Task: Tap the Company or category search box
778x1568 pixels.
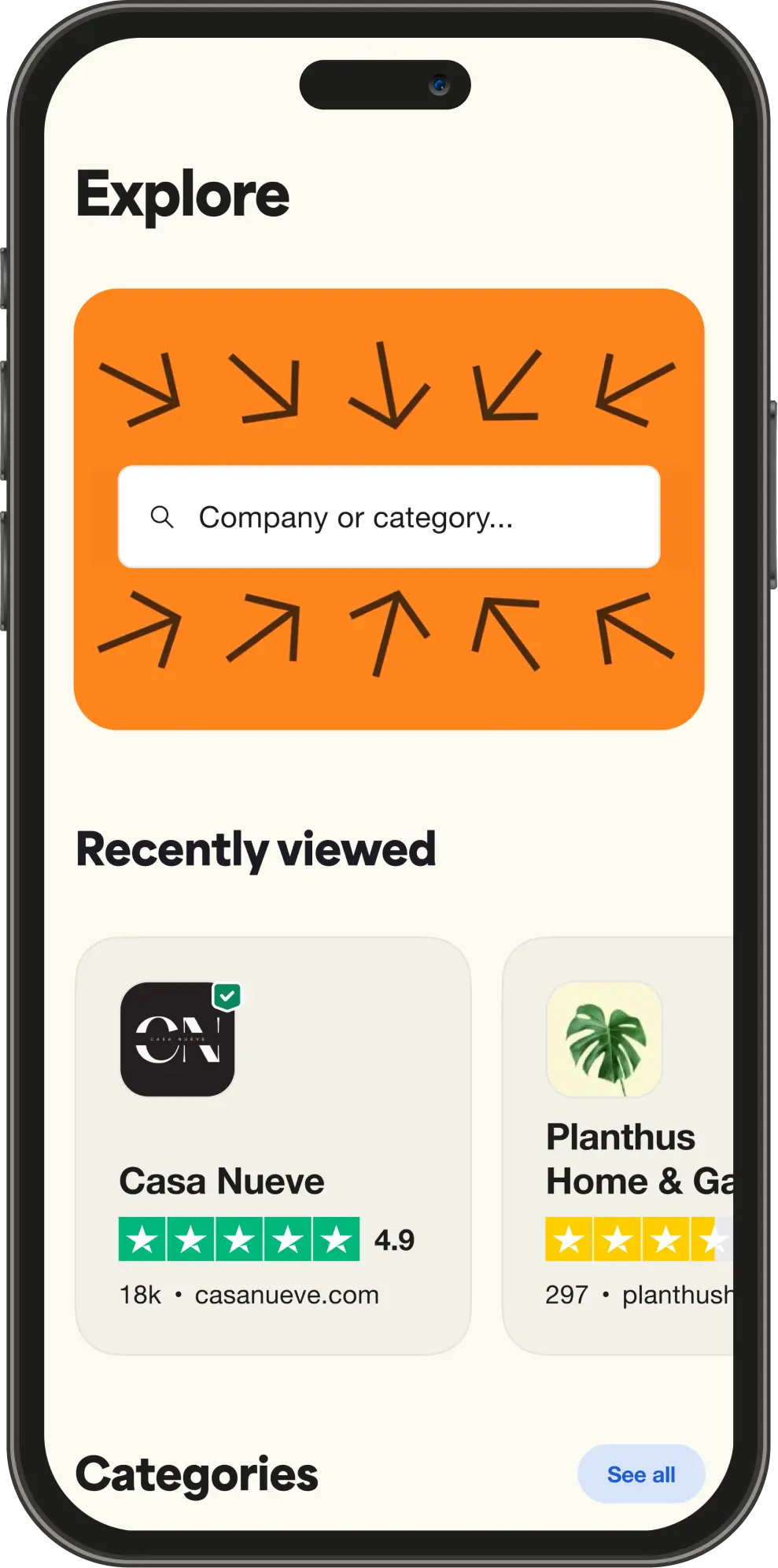Action: [389, 517]
